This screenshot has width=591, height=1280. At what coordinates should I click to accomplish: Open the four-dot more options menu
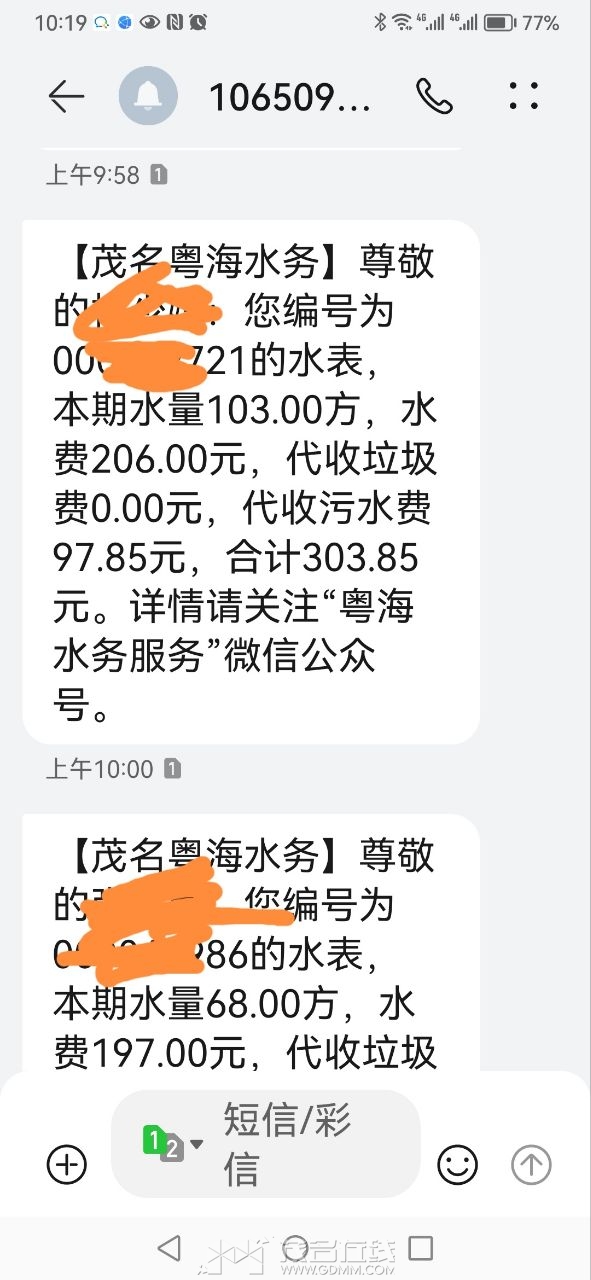point(524,96)
